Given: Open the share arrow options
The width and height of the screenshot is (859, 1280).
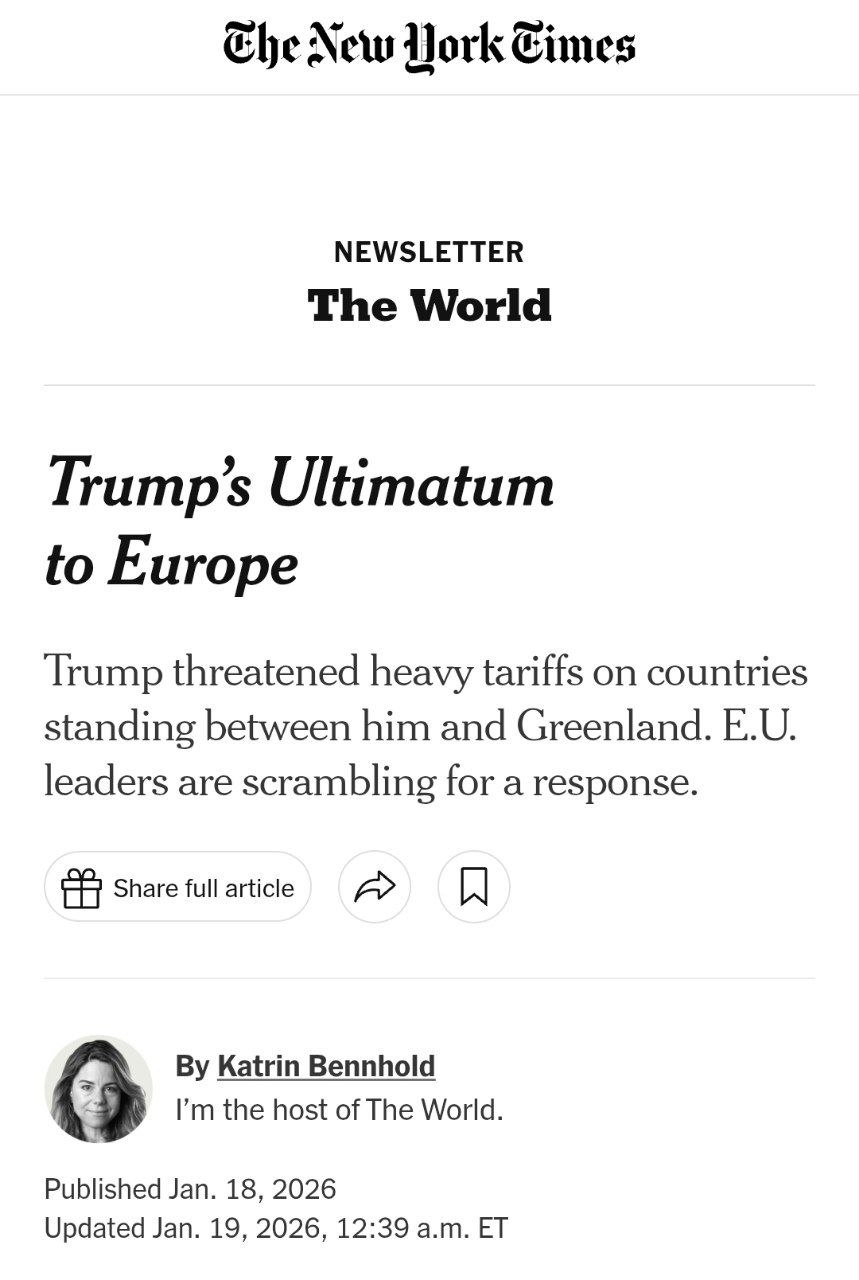Looking at the screenshot, I should point(375,887).
